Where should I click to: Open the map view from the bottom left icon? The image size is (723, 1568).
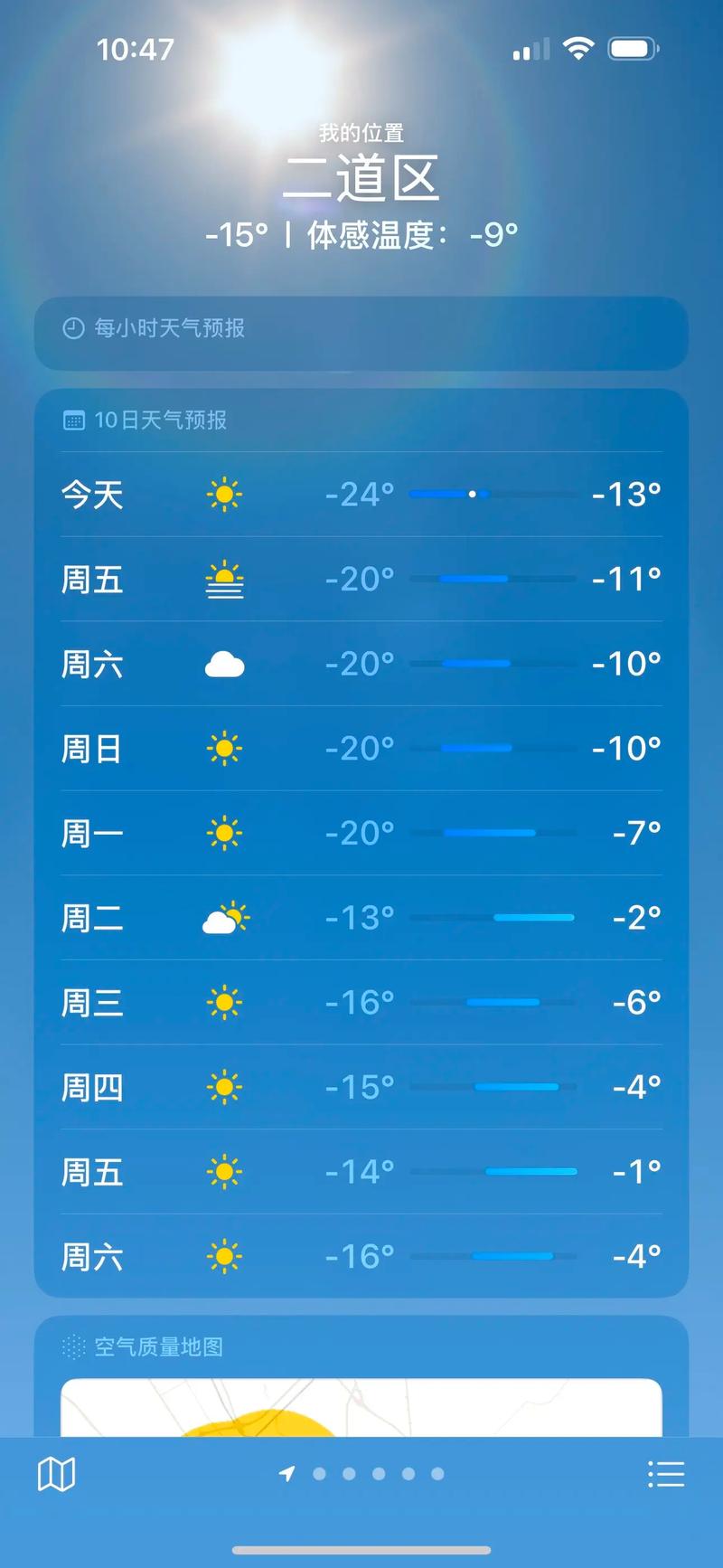56,1474
